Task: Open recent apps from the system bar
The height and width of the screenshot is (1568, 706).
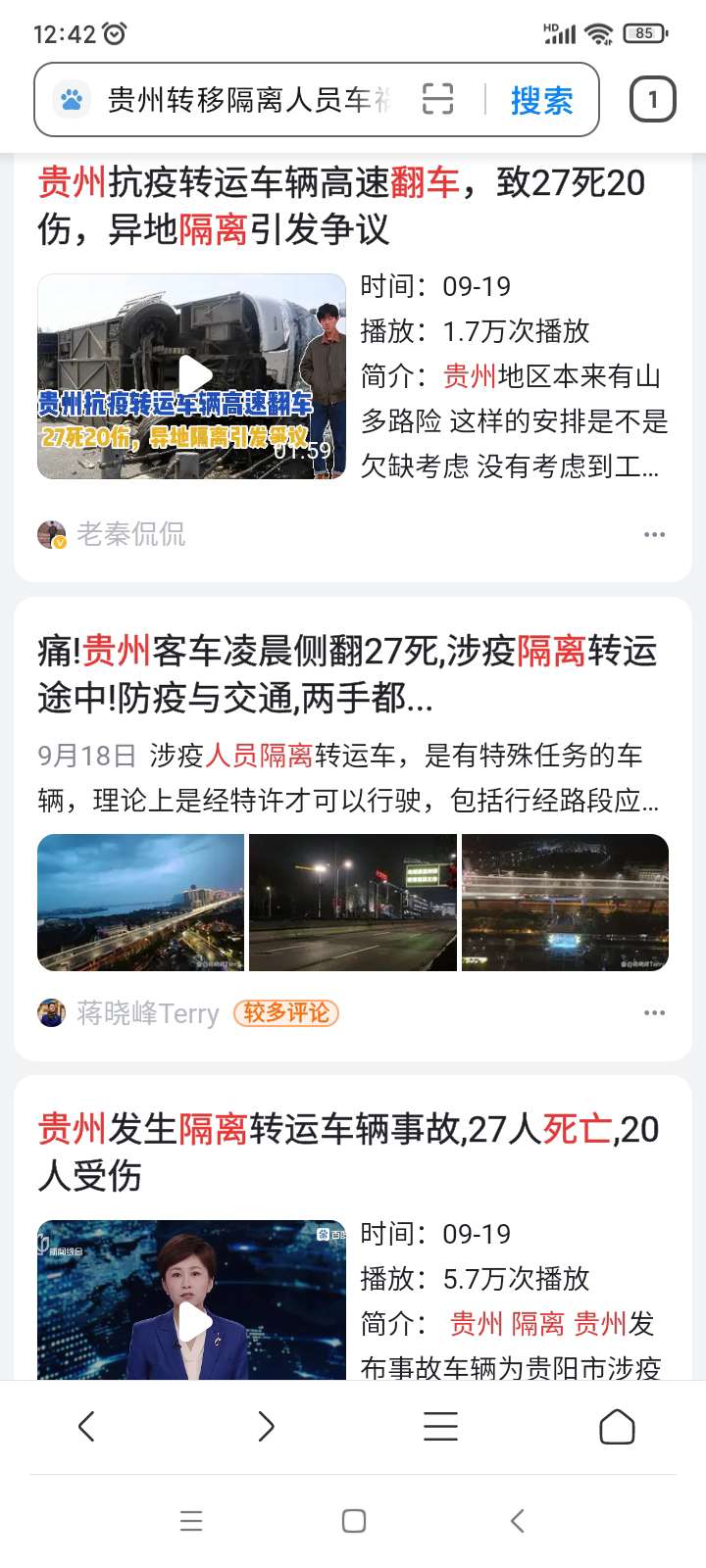Action: coord(191,1521)
